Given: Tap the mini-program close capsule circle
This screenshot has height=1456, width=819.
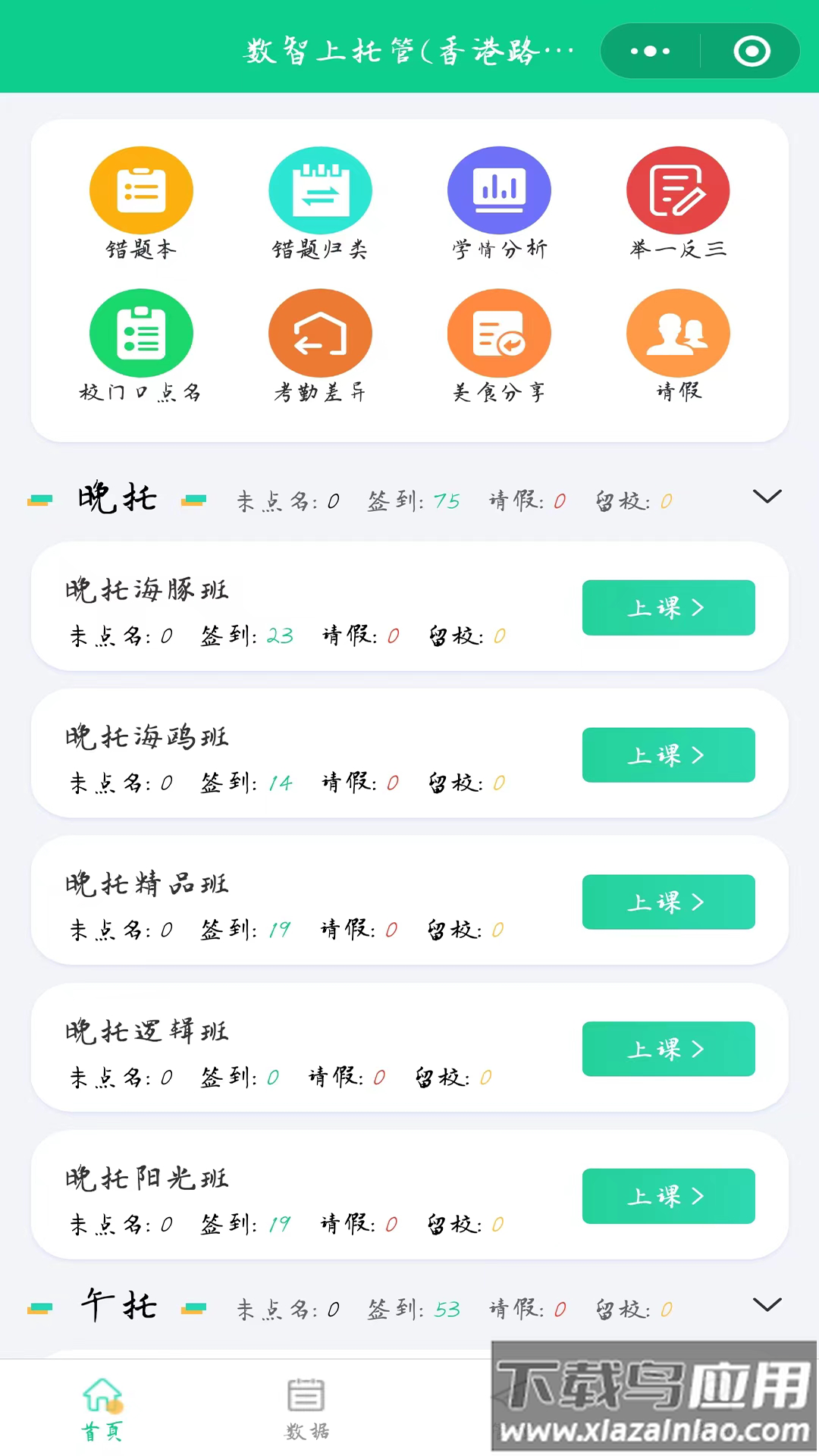Looking at the screenshot, I should point(752,51).
